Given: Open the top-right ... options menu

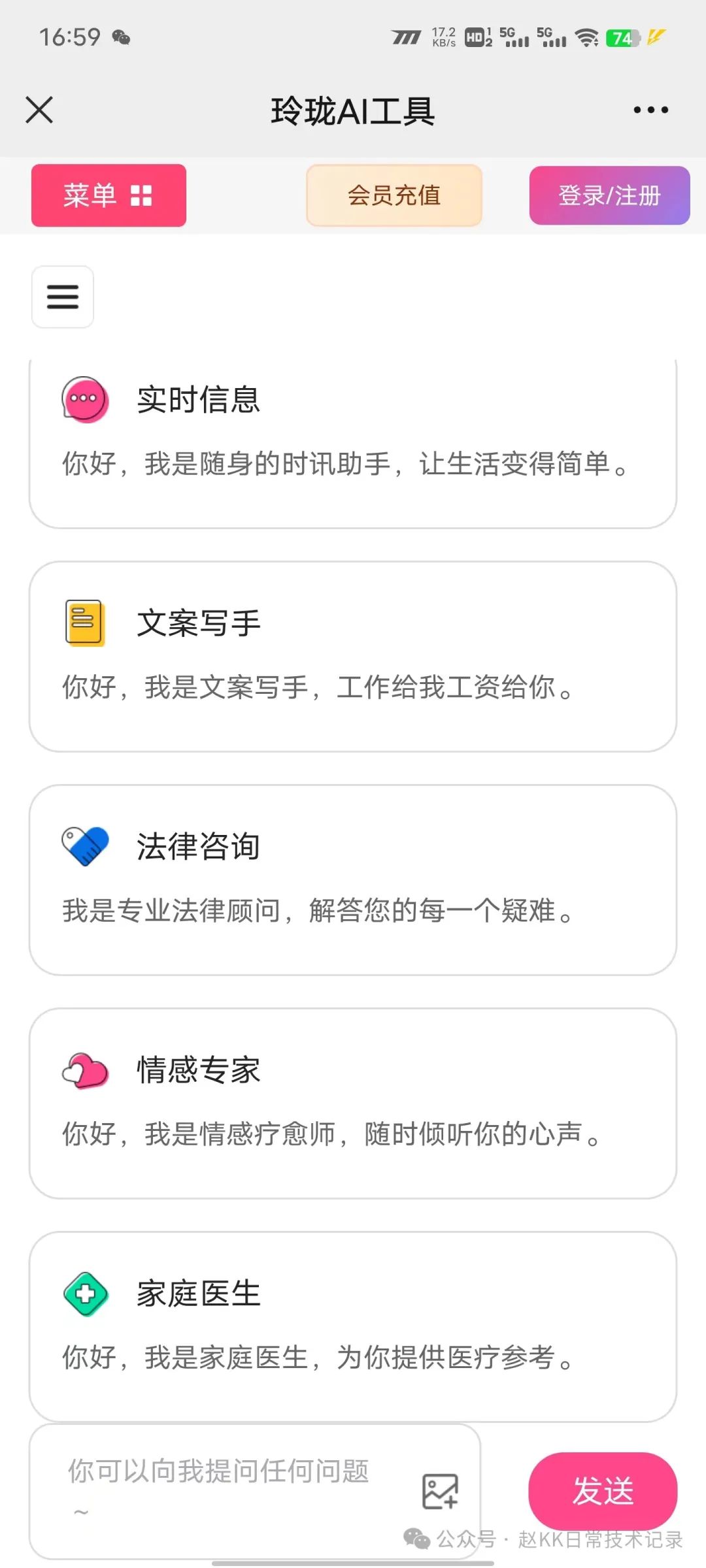Looking at the screenshot, I should click(x=649, y=110).
